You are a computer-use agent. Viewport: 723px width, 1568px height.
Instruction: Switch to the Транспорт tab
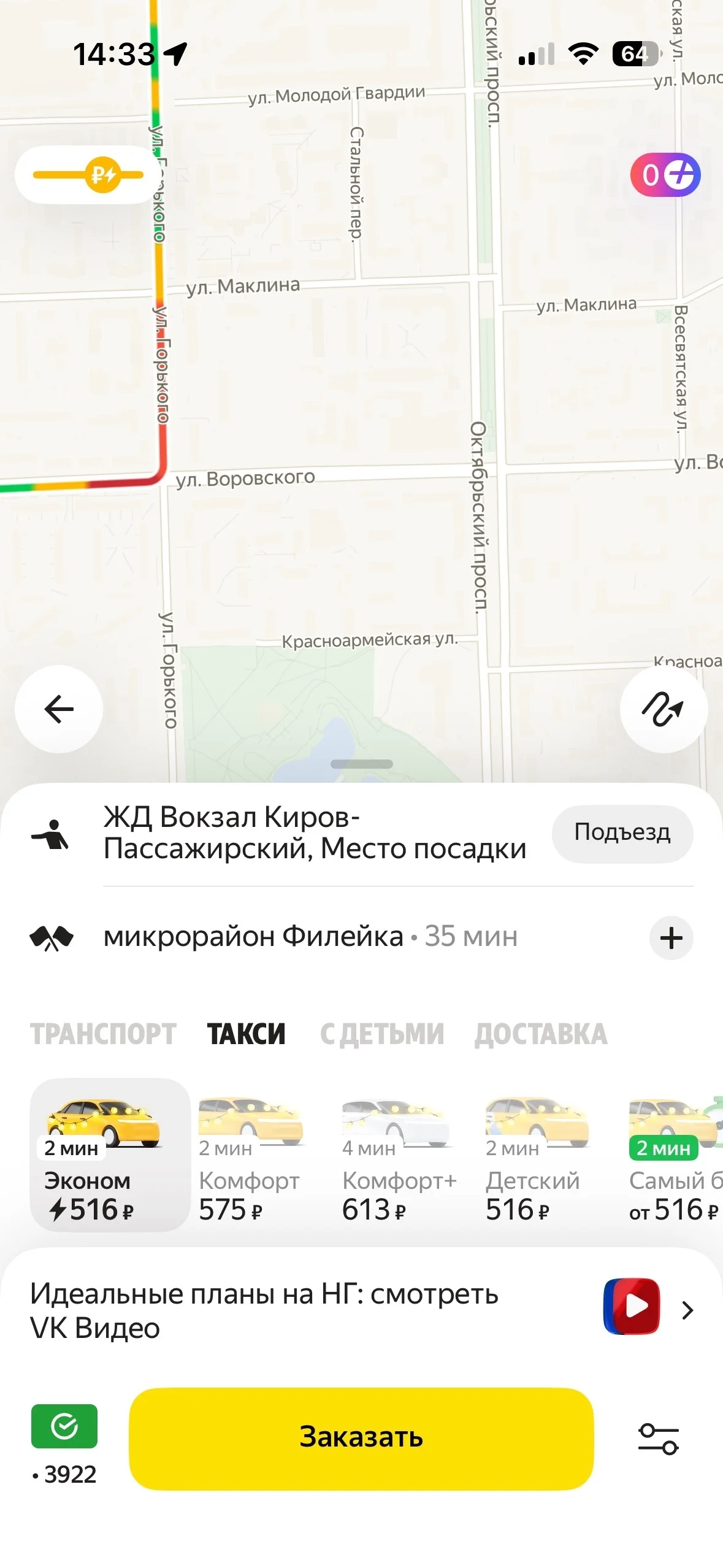click(103, 1034)
